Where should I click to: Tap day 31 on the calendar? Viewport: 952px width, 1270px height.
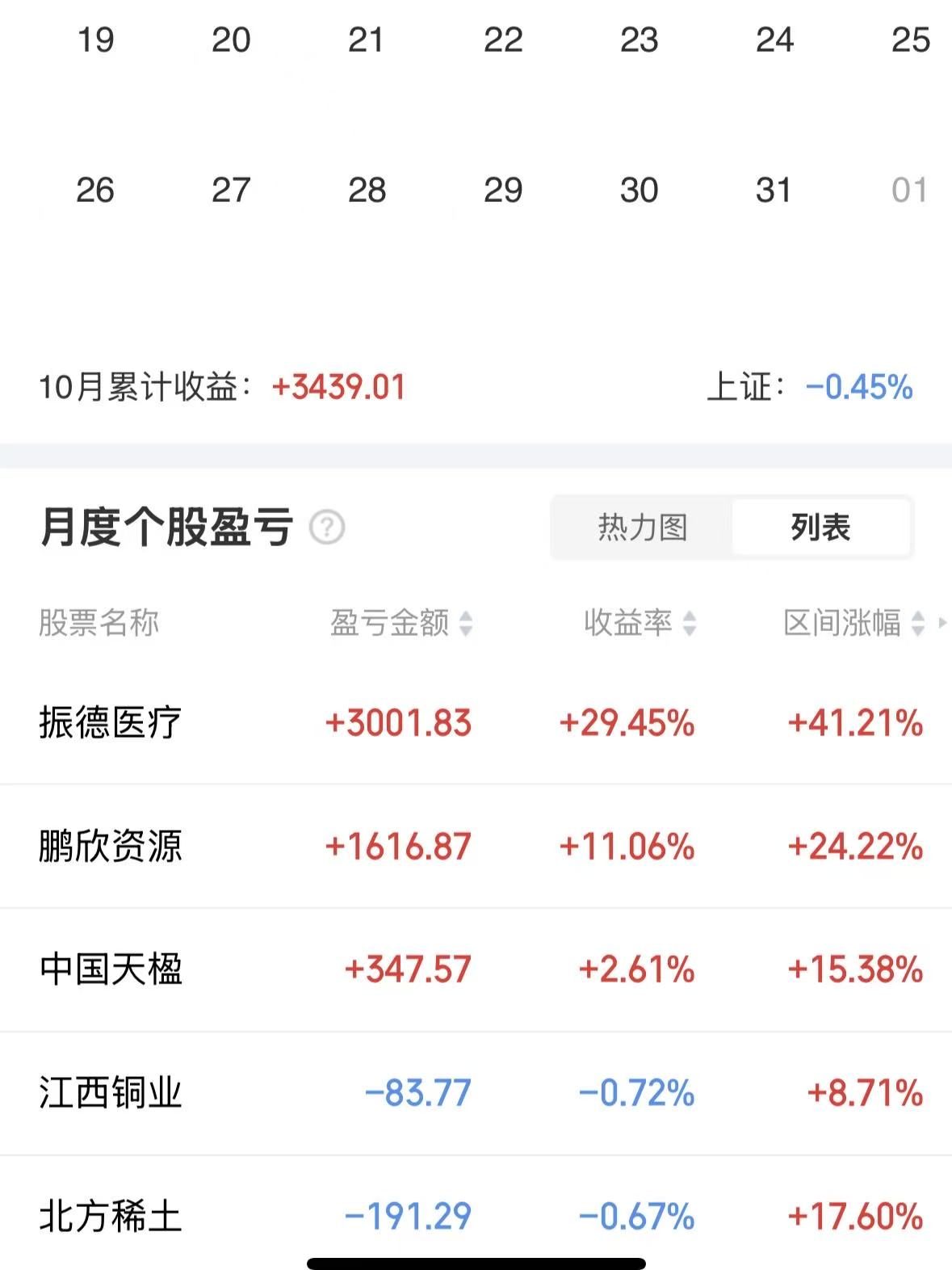point(774,191)
